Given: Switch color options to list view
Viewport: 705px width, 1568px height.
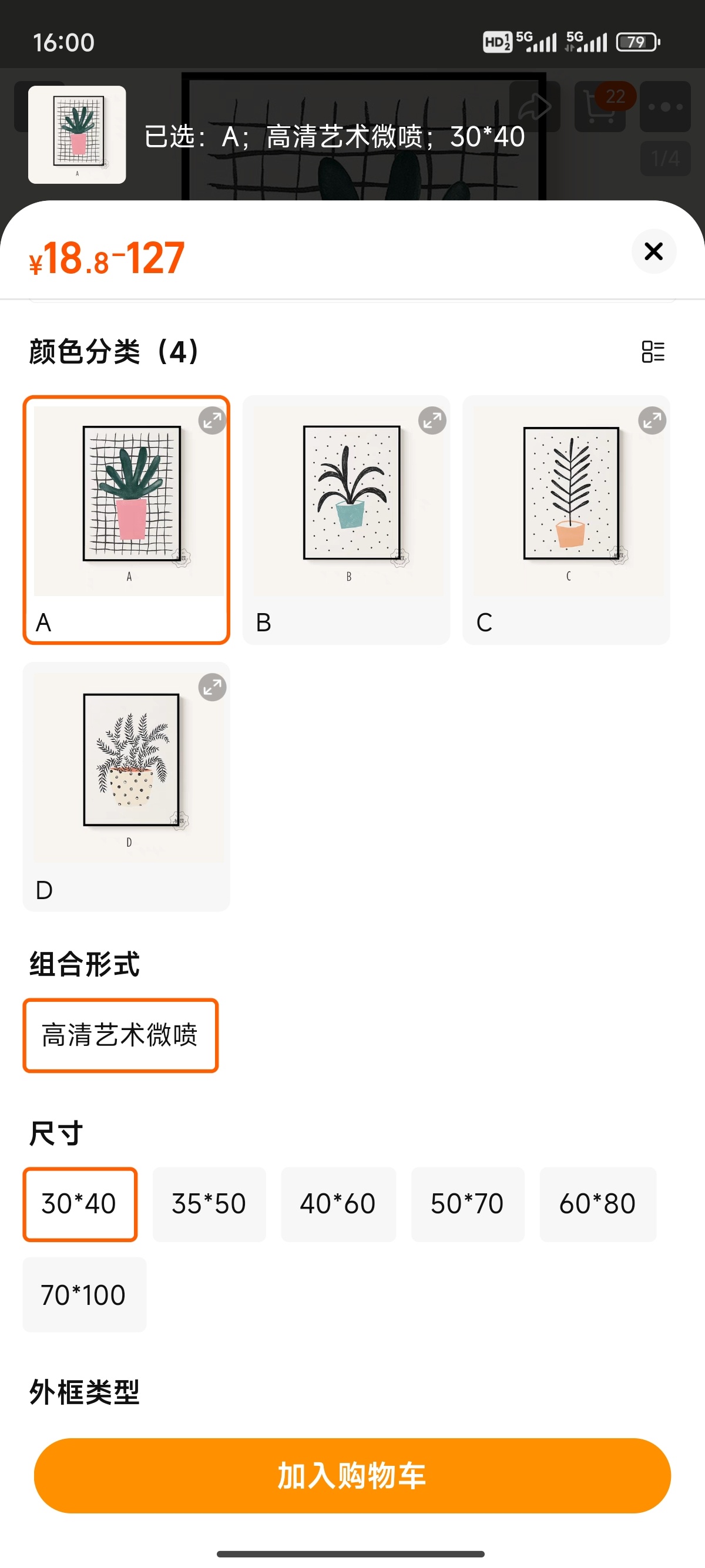Looking at the screenshot, I should [x=653, y=351].
